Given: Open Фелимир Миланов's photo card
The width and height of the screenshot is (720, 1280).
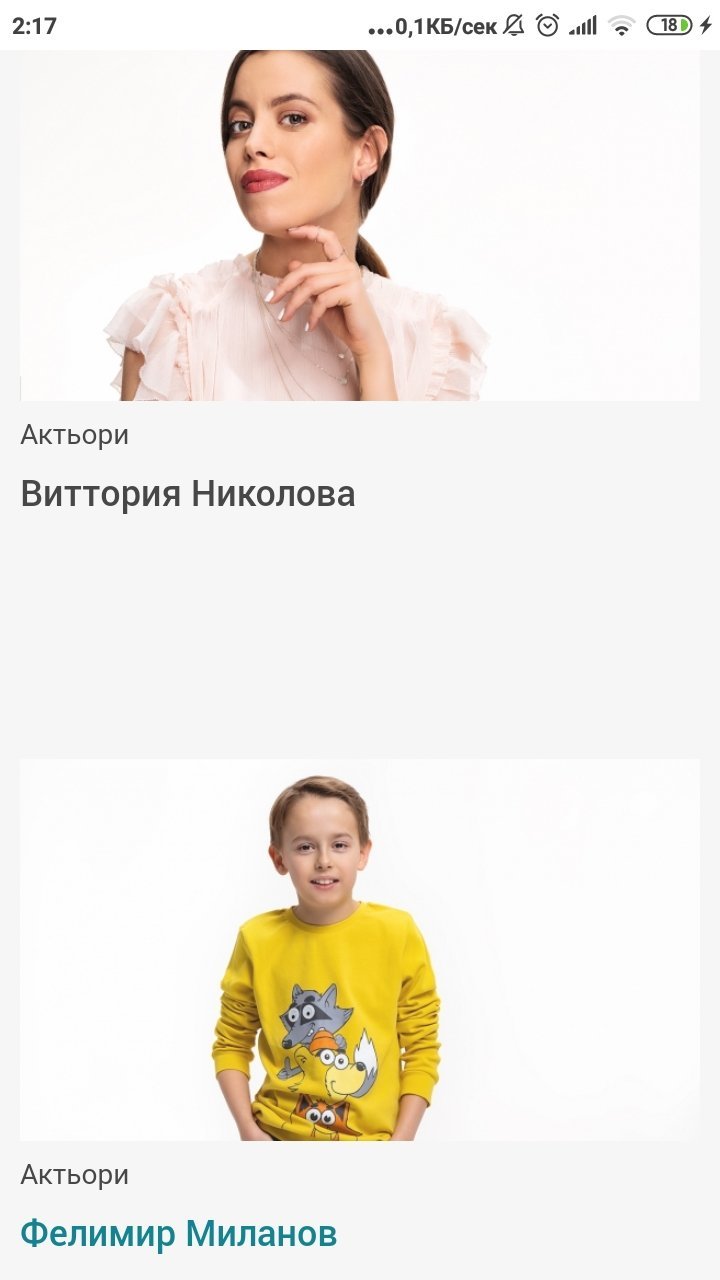Looking at the screenshot, I should 360,949.
